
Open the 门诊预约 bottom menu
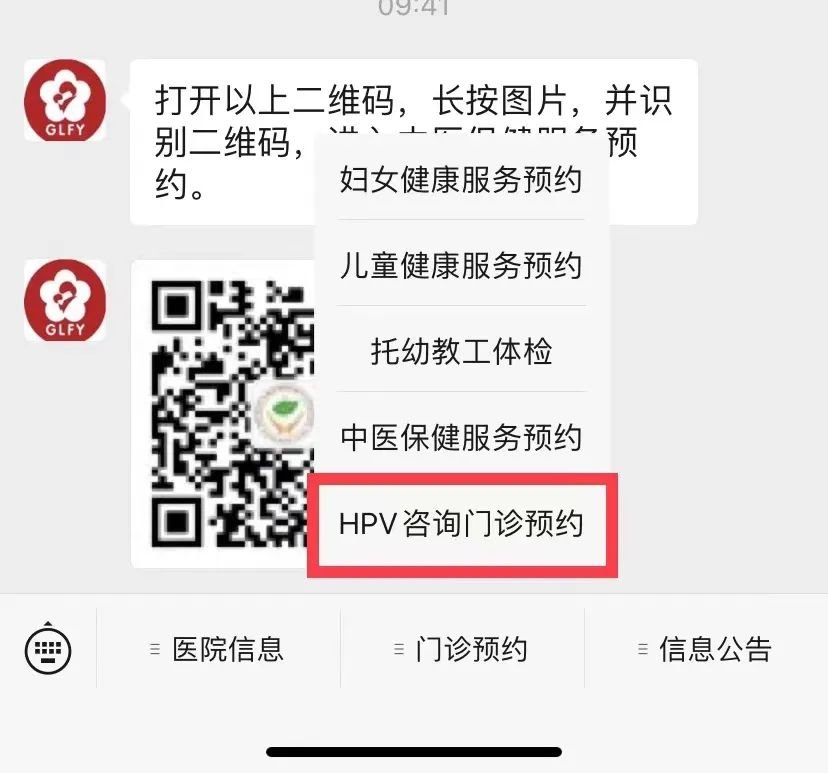tap(462, 650)
